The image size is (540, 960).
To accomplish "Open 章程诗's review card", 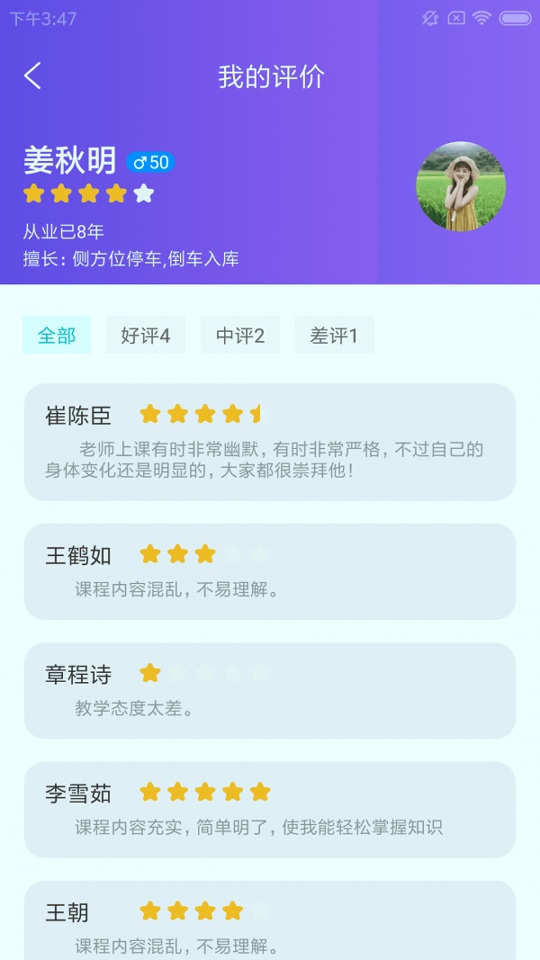I will [270, 691].
